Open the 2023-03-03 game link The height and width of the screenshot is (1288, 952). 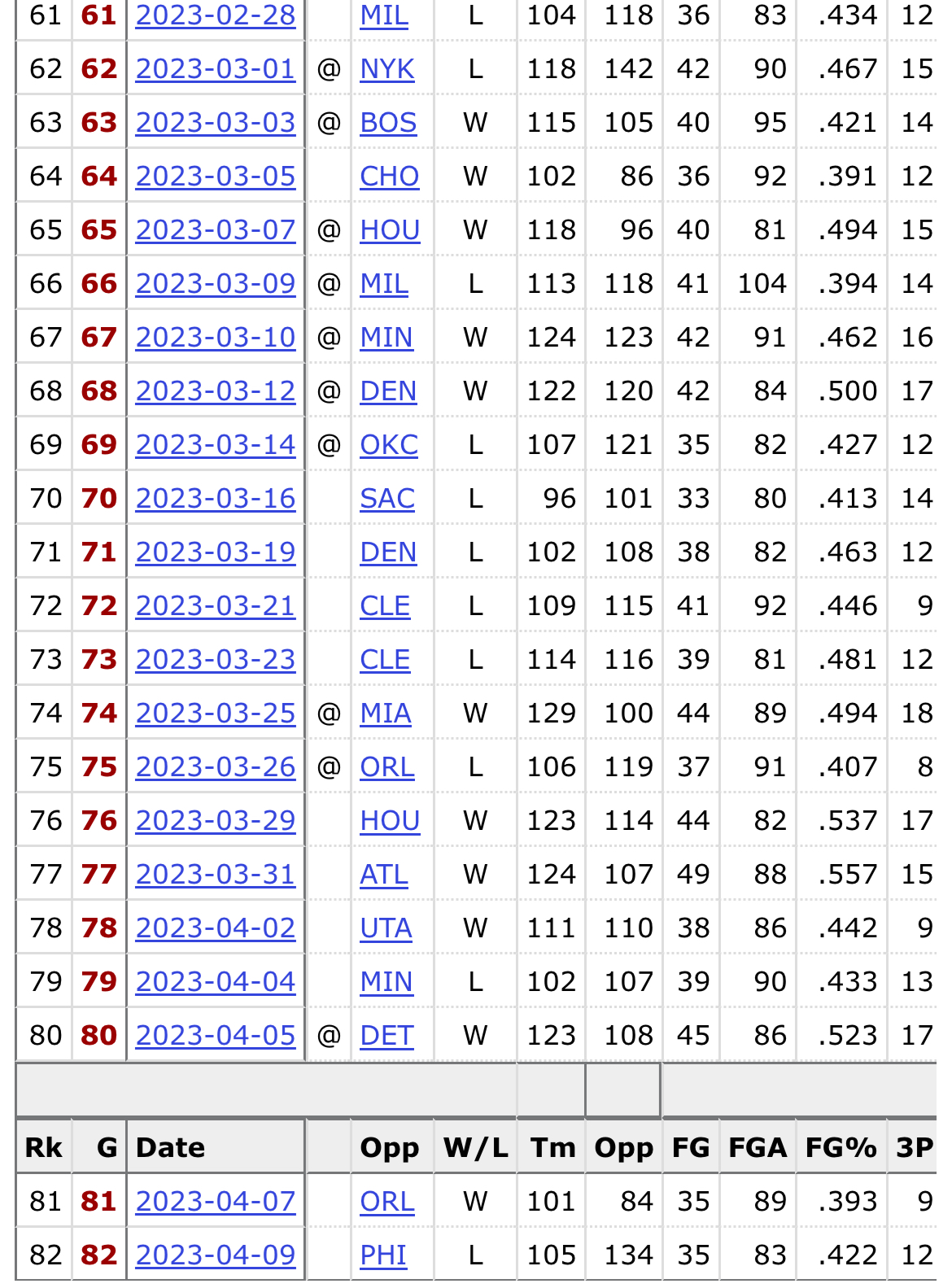pos(216,123)
